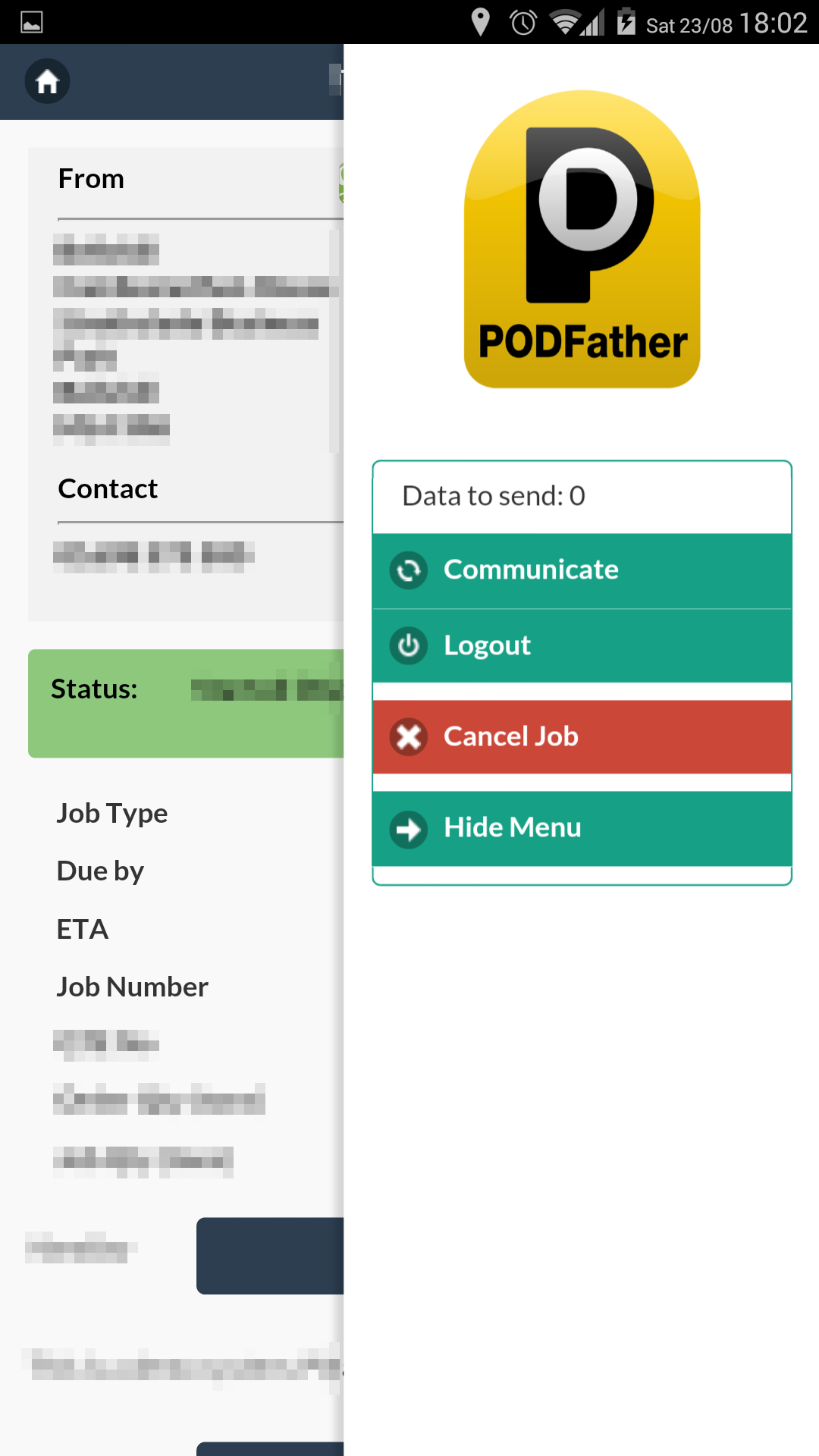819x1456 pixels.
Task: Tap the ETA row to view details
Action: (82, 929)
